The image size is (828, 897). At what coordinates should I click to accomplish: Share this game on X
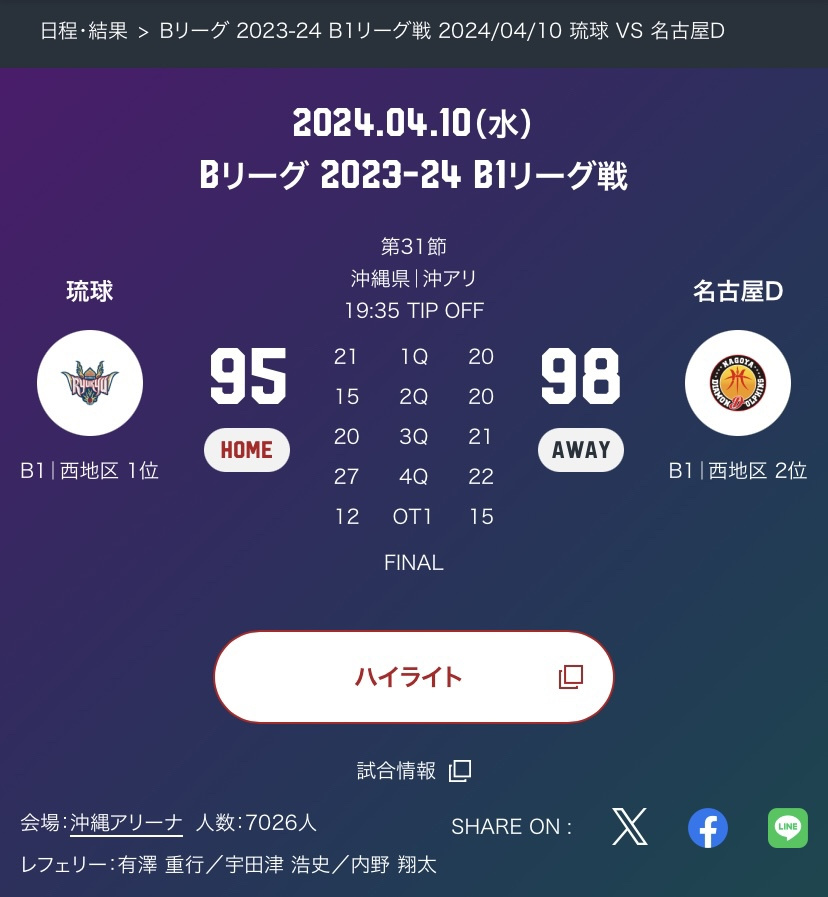(629, 827)
